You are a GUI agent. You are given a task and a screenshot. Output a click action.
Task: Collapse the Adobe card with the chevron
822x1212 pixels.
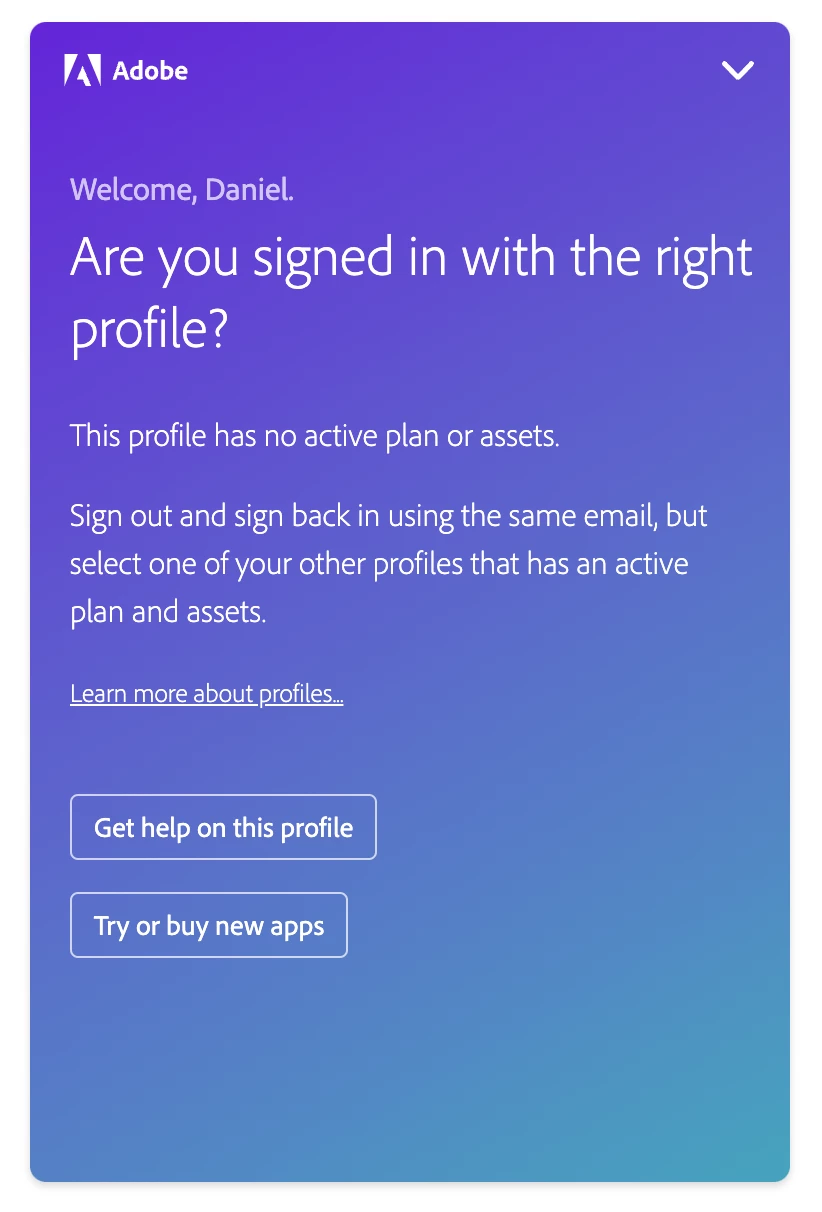[737, 70]
